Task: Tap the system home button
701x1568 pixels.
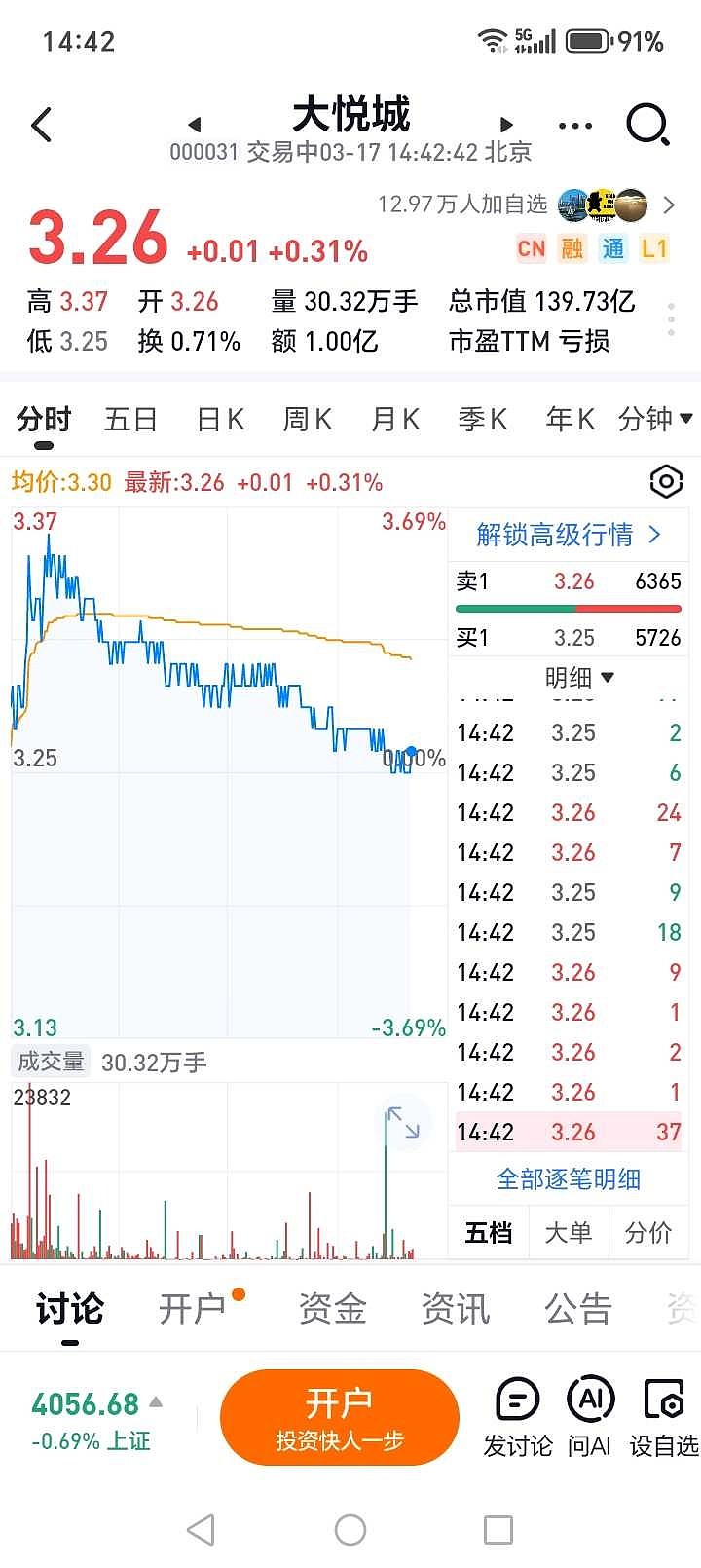Action: (350, 1530)
